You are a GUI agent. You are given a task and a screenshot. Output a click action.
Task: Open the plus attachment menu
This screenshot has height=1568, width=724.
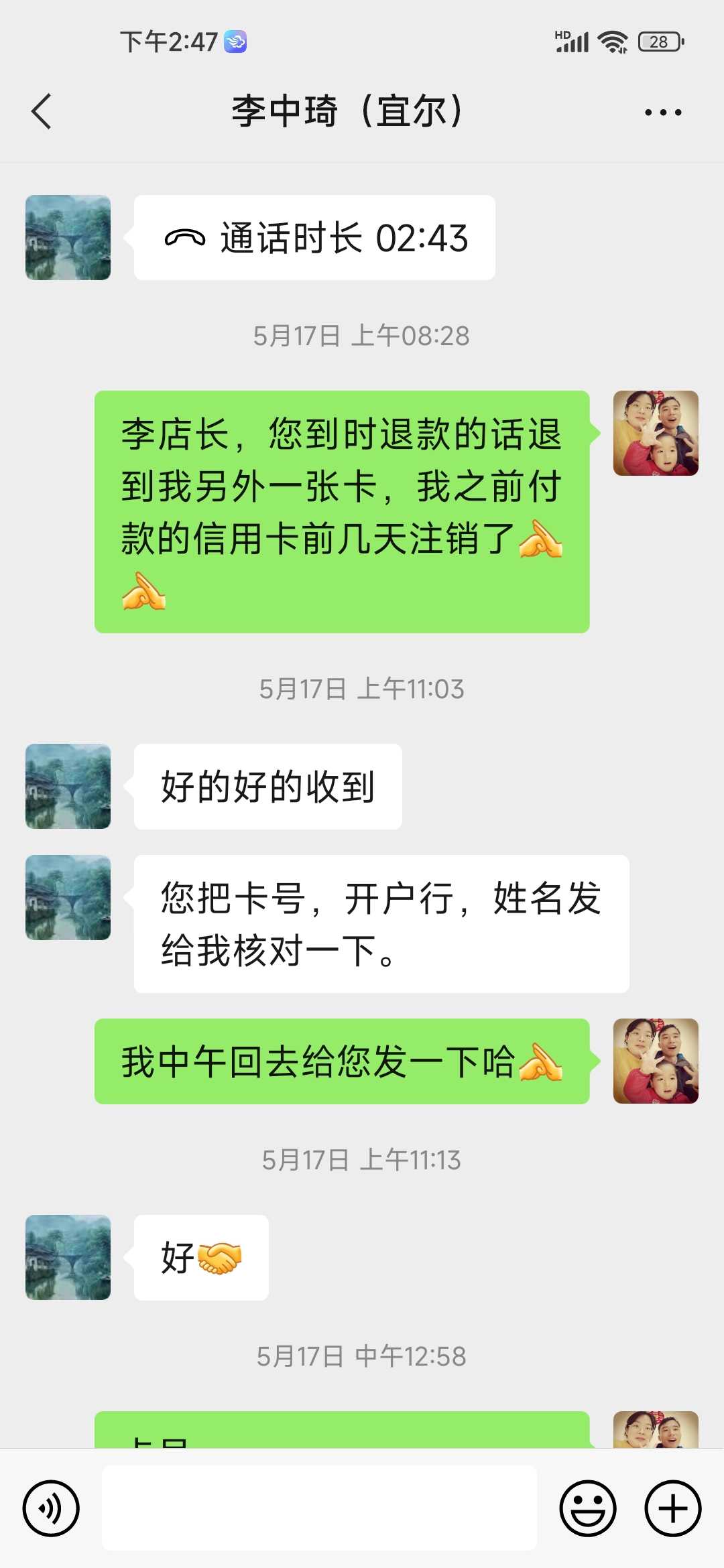(x=672, y=1508)
